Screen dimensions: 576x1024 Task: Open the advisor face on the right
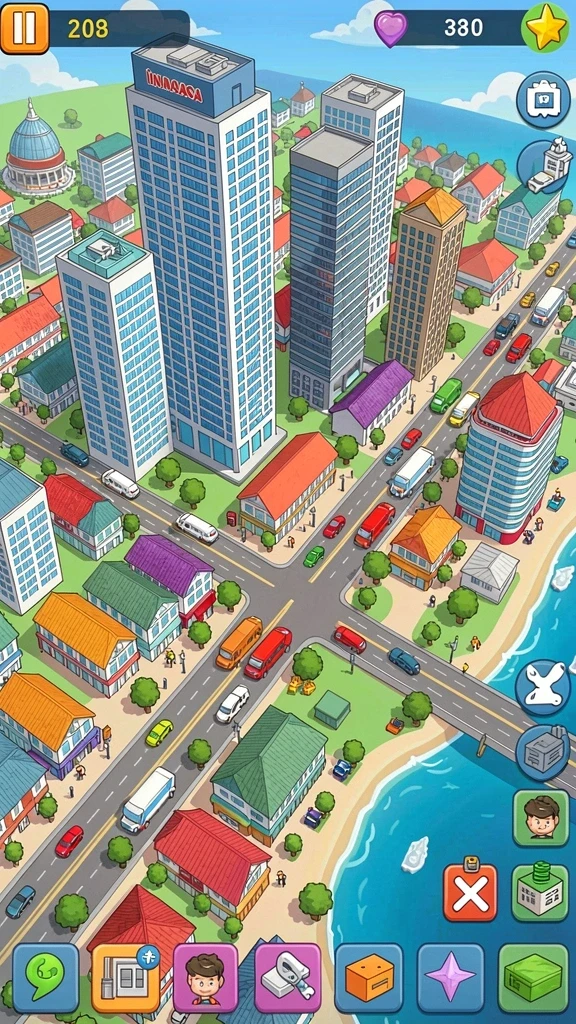coord(541,818)
